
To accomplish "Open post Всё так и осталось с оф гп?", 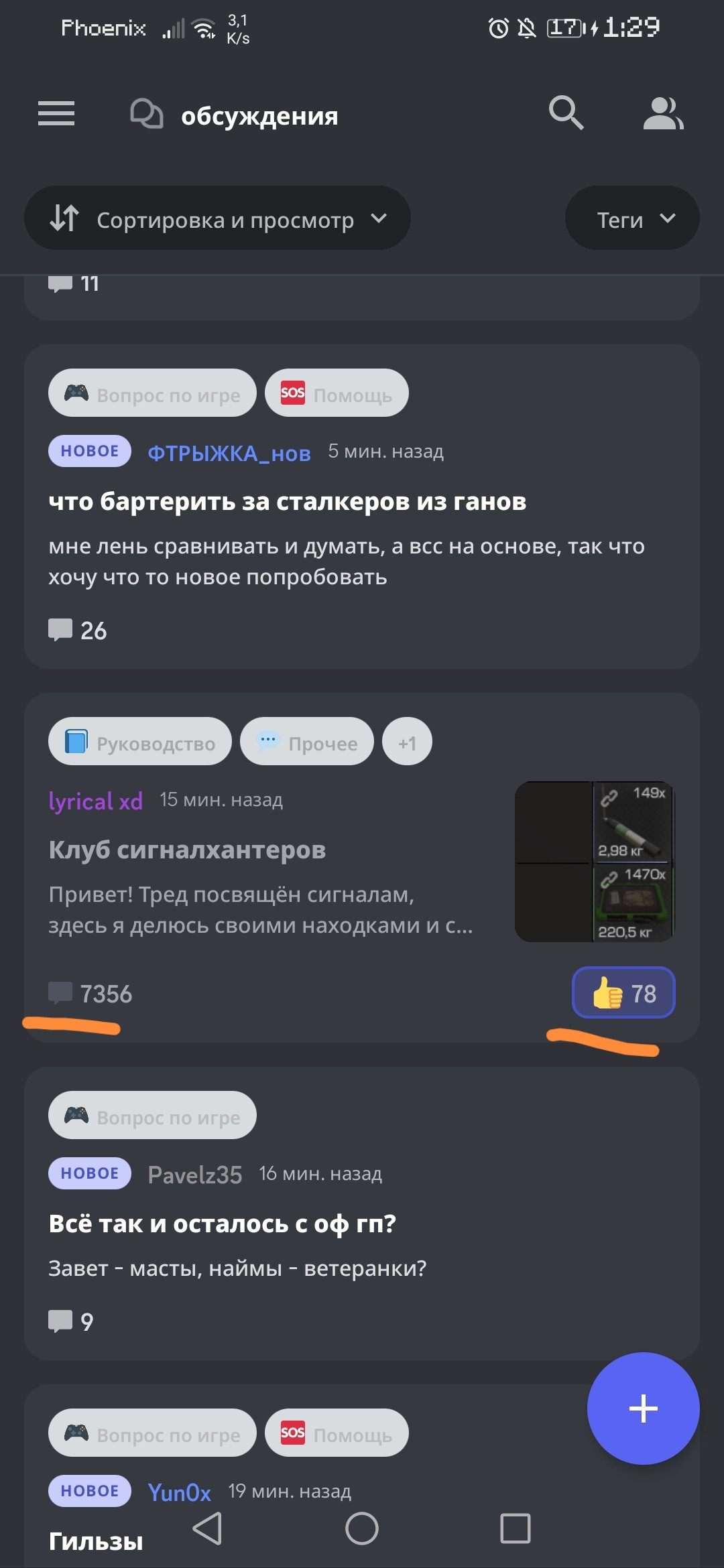I will [x=222, y=1224].
